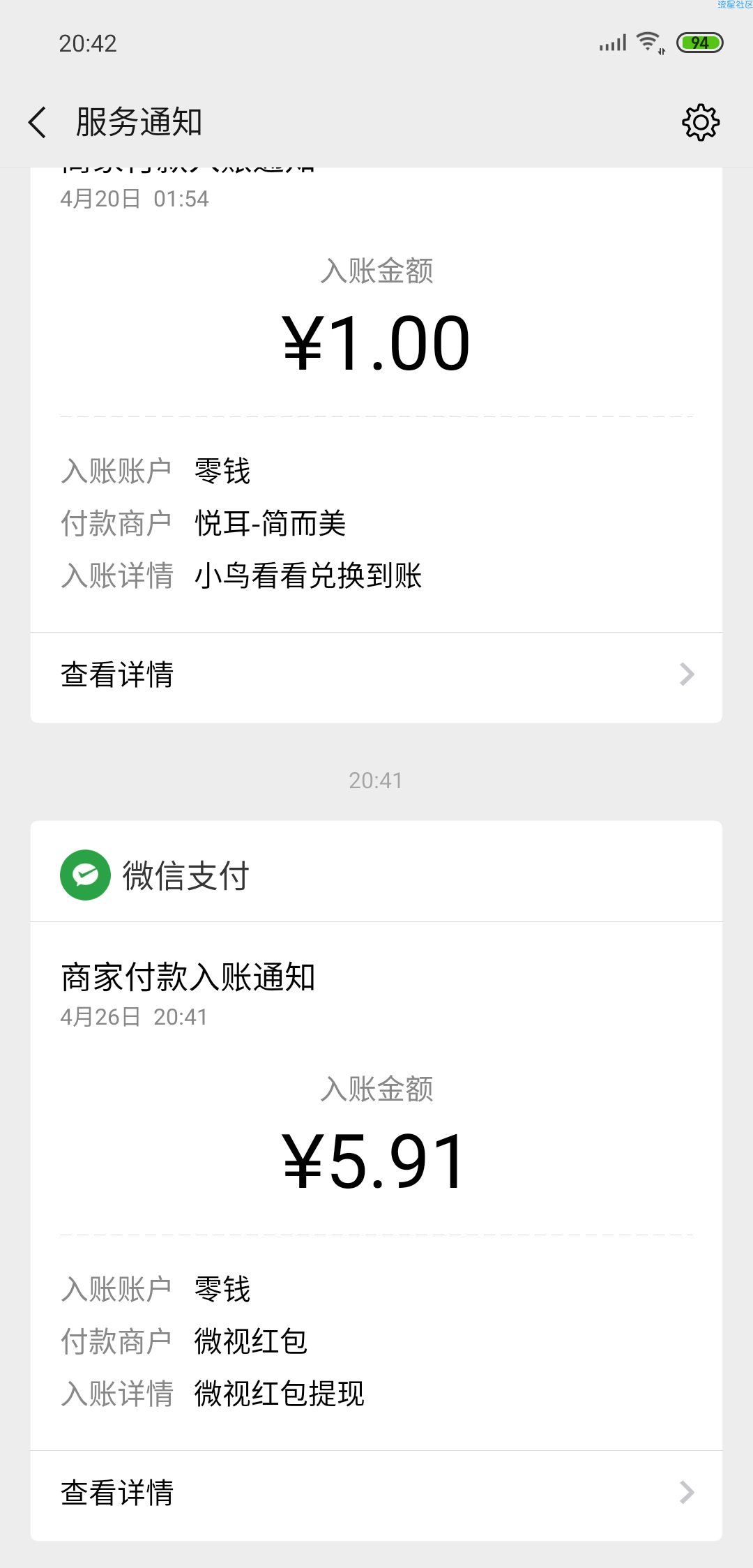The width and height of the screenshot is (753, 1568).
Task: Open the 微信支付 header of the ¥5.91 card
Action: [376, 873]
